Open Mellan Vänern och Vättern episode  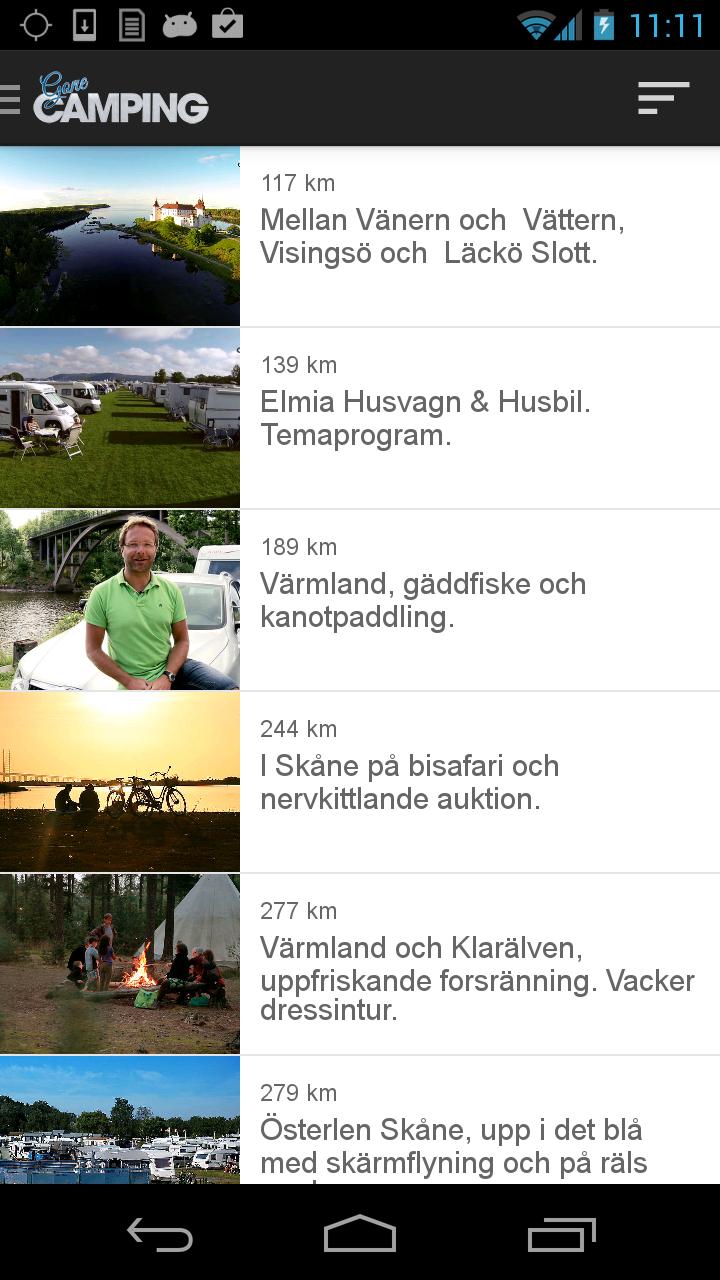pyautogui.click(x=442, y=236)
